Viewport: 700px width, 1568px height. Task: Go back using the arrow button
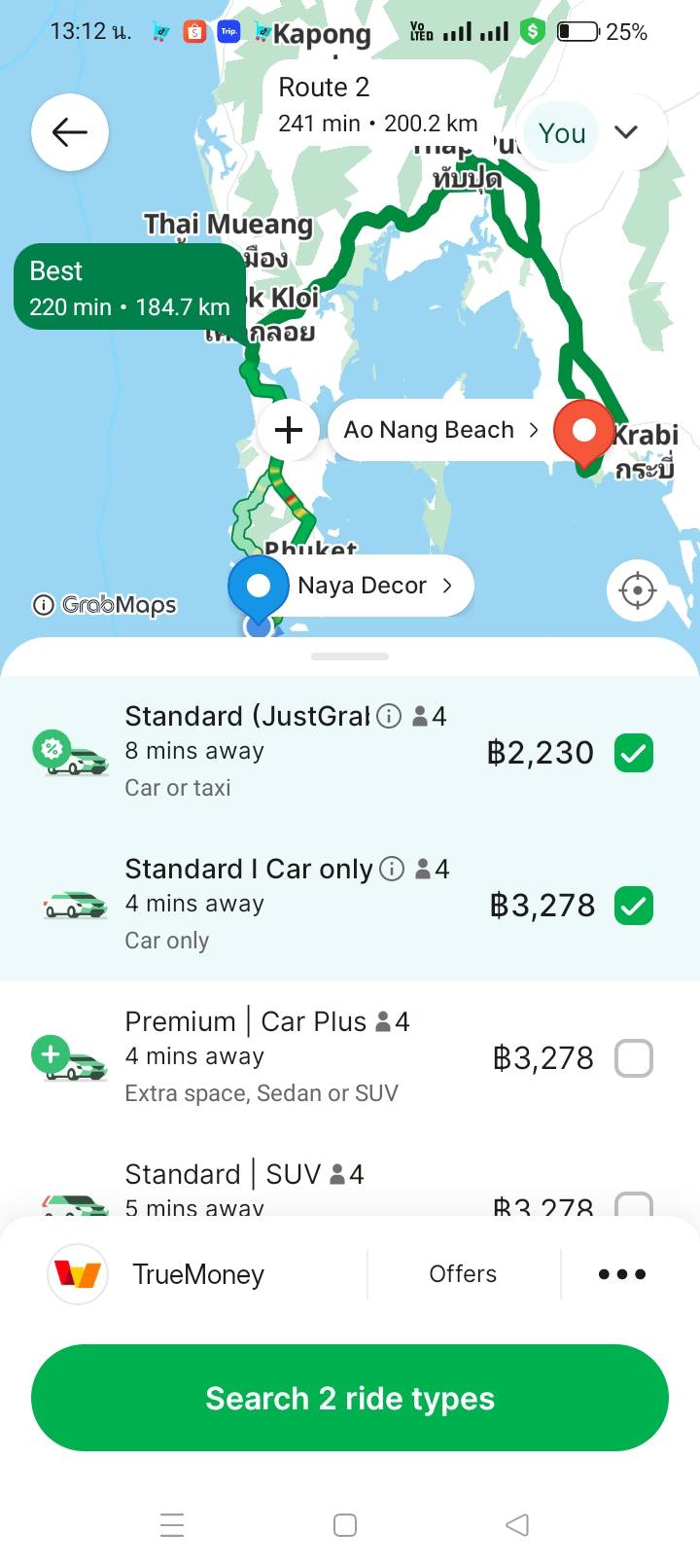coord(70,132)
